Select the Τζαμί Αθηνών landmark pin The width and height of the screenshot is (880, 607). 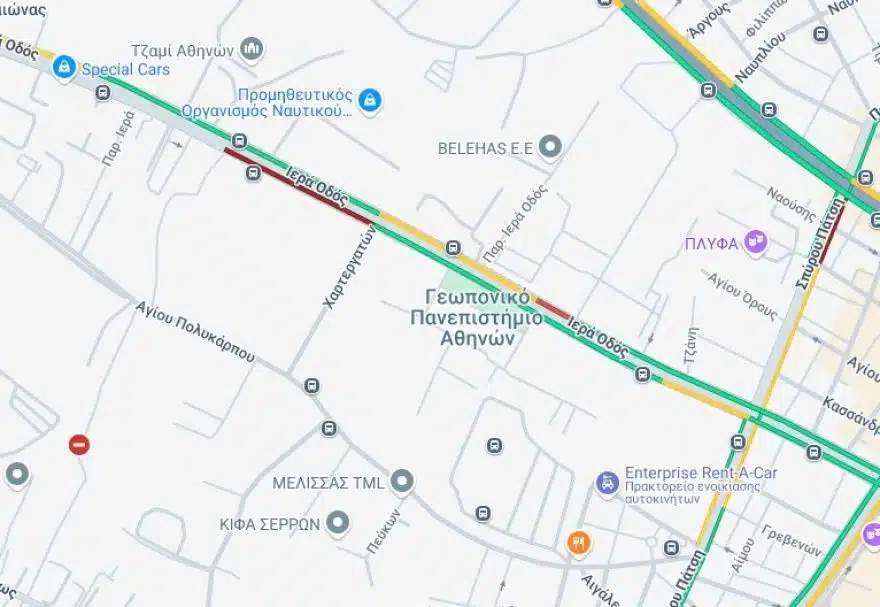click(252, 49)
